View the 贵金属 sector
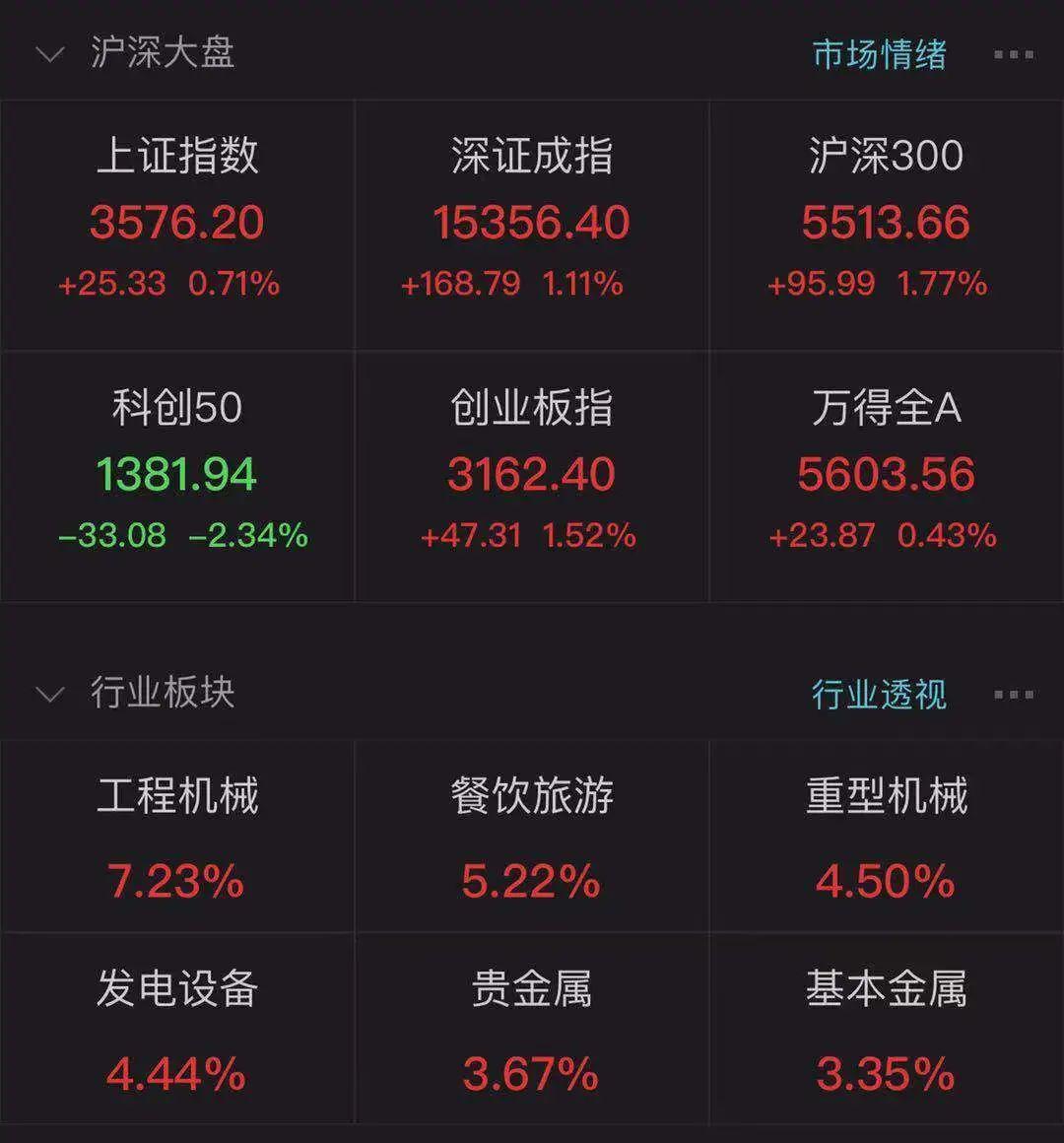Image resolution: width=1064 pixels, height=1143 pixels. click(531, 1030)
